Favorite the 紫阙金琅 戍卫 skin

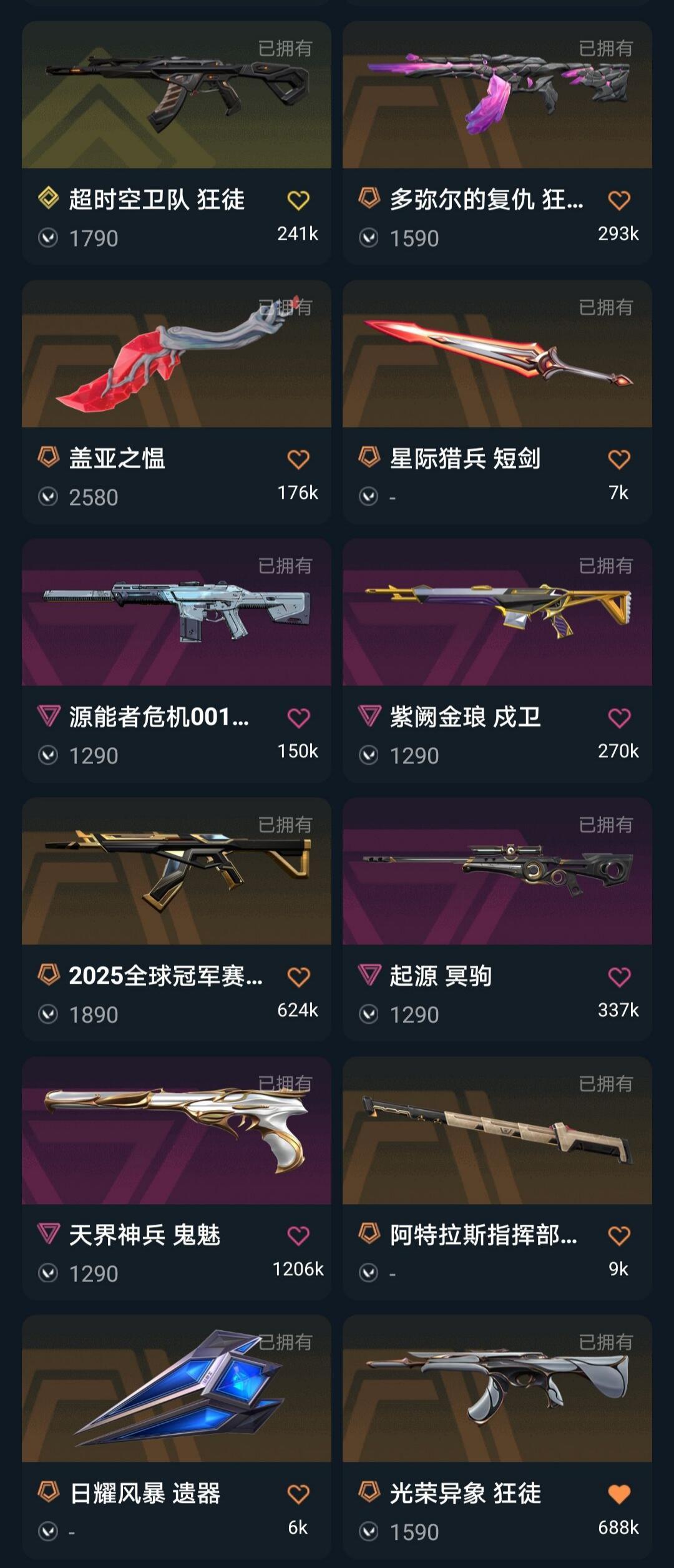coord(619,718)
